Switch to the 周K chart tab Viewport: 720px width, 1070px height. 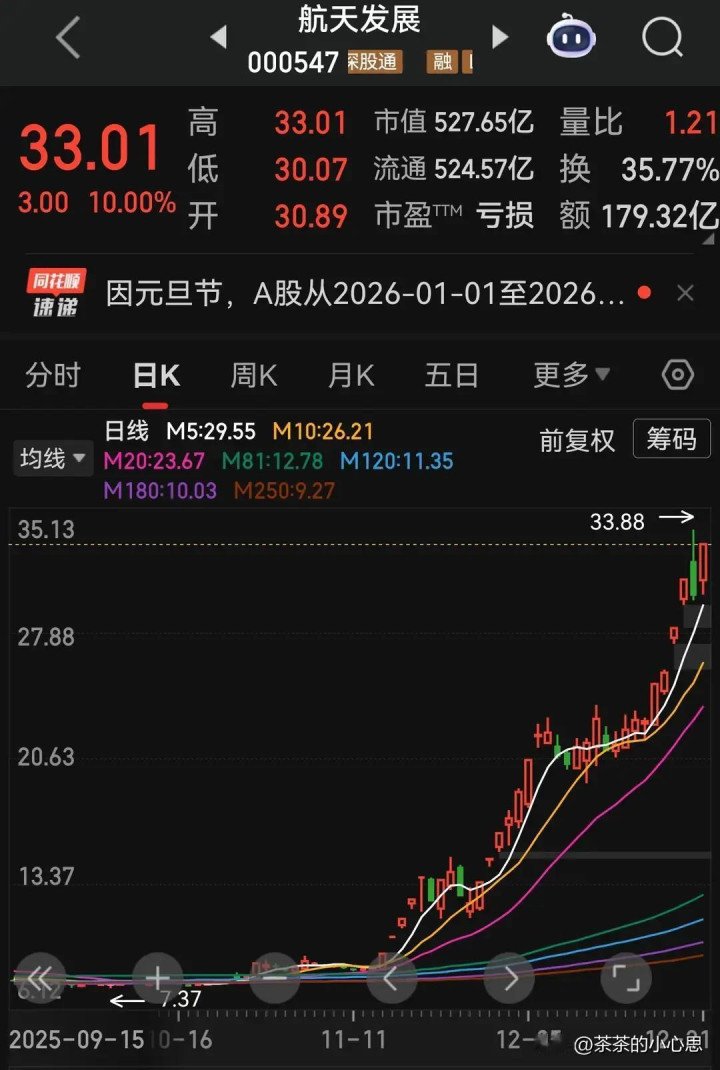253,376
